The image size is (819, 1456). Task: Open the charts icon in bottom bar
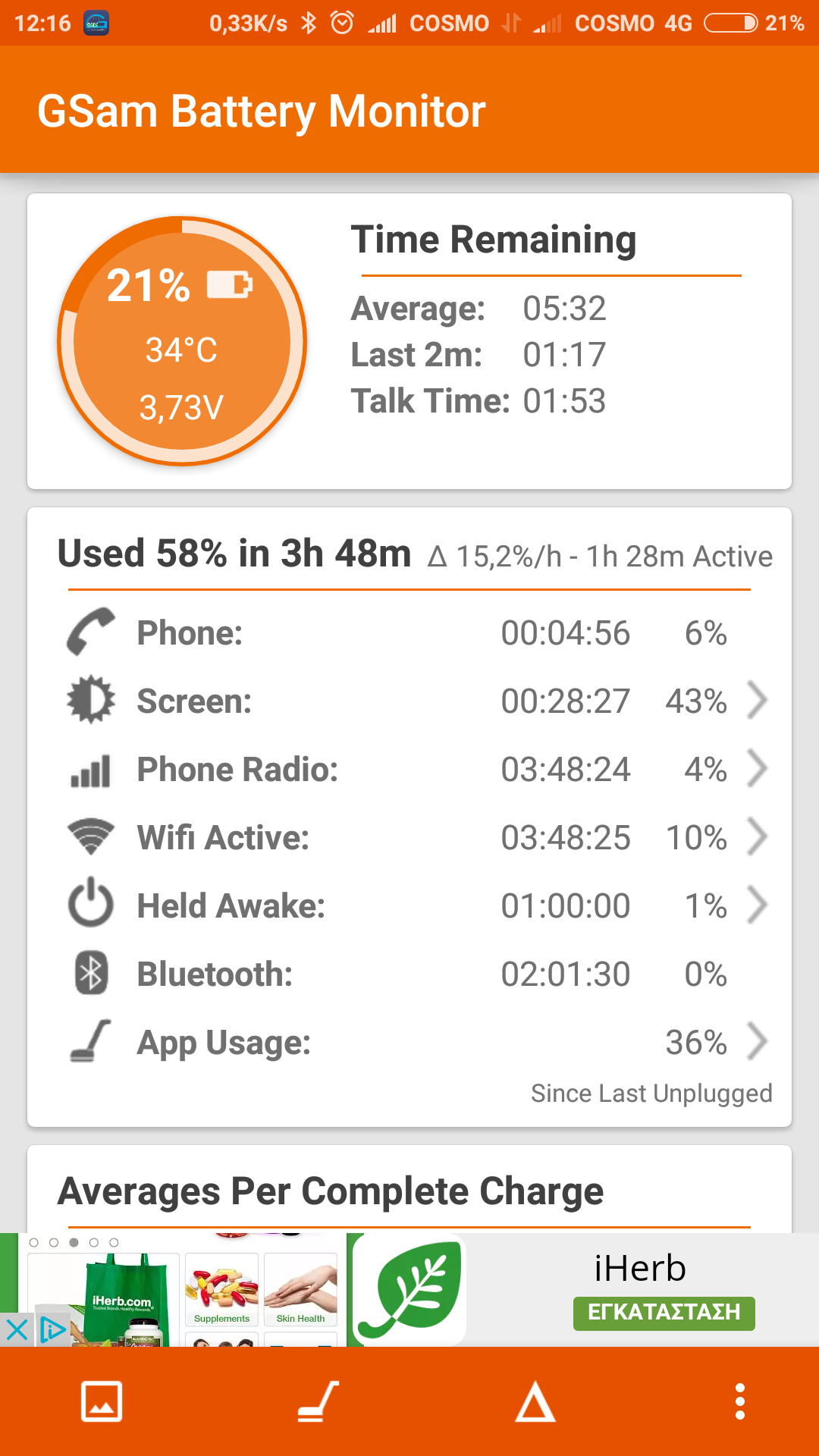[102, 1401]
